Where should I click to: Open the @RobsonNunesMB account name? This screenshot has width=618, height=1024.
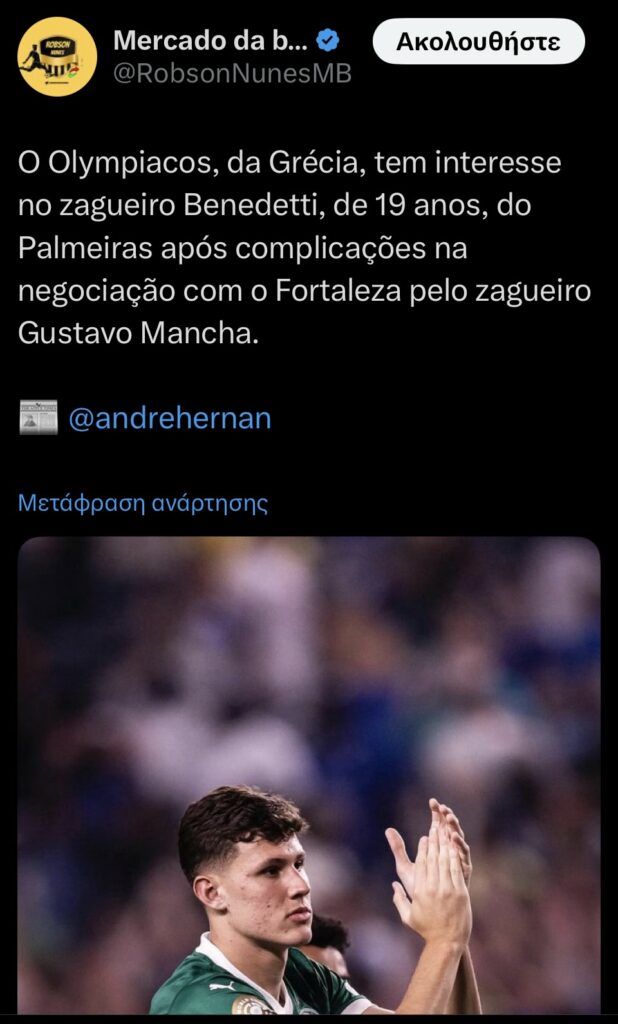coord(232,74)
